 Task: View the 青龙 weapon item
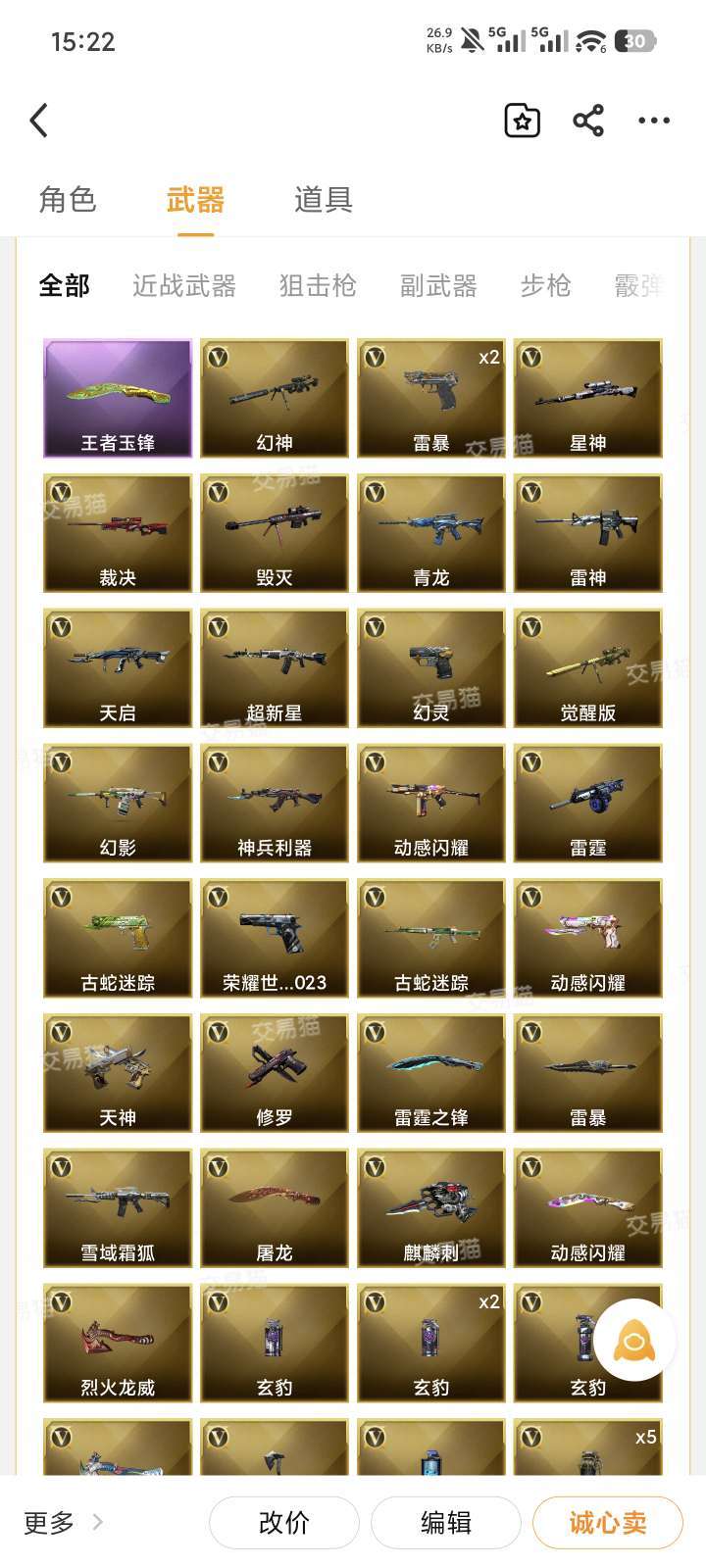point(431,533)
